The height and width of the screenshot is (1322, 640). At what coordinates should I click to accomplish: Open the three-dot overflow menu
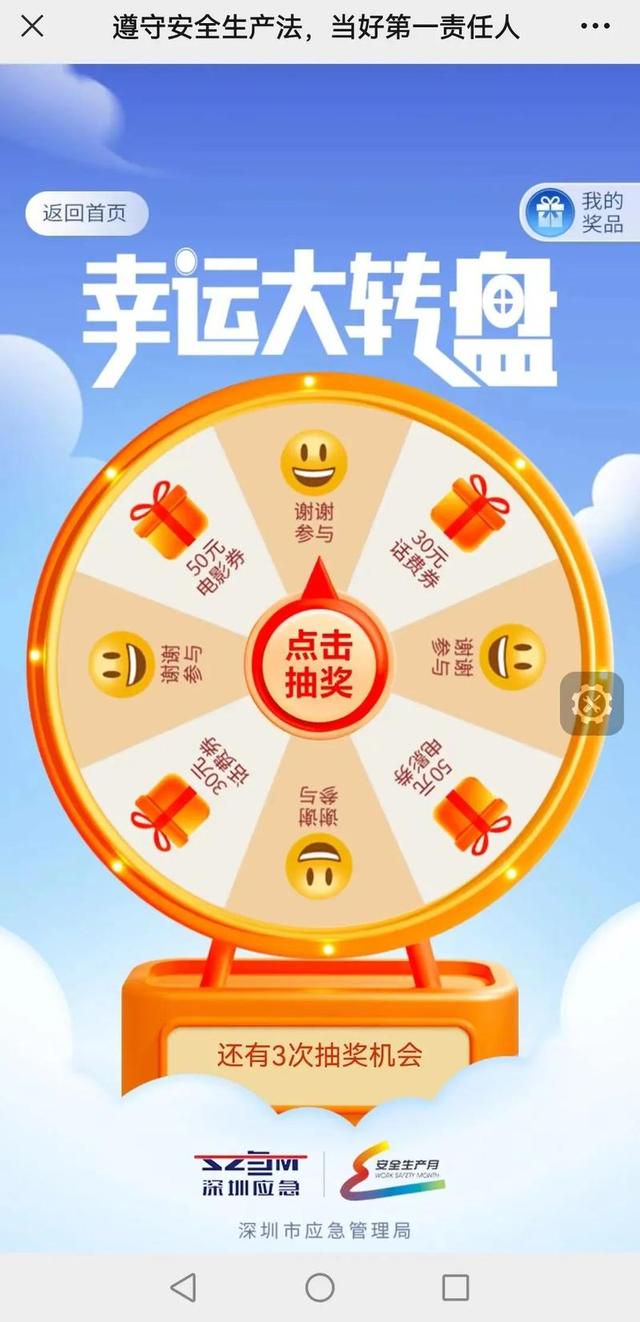tap(595, 27)
